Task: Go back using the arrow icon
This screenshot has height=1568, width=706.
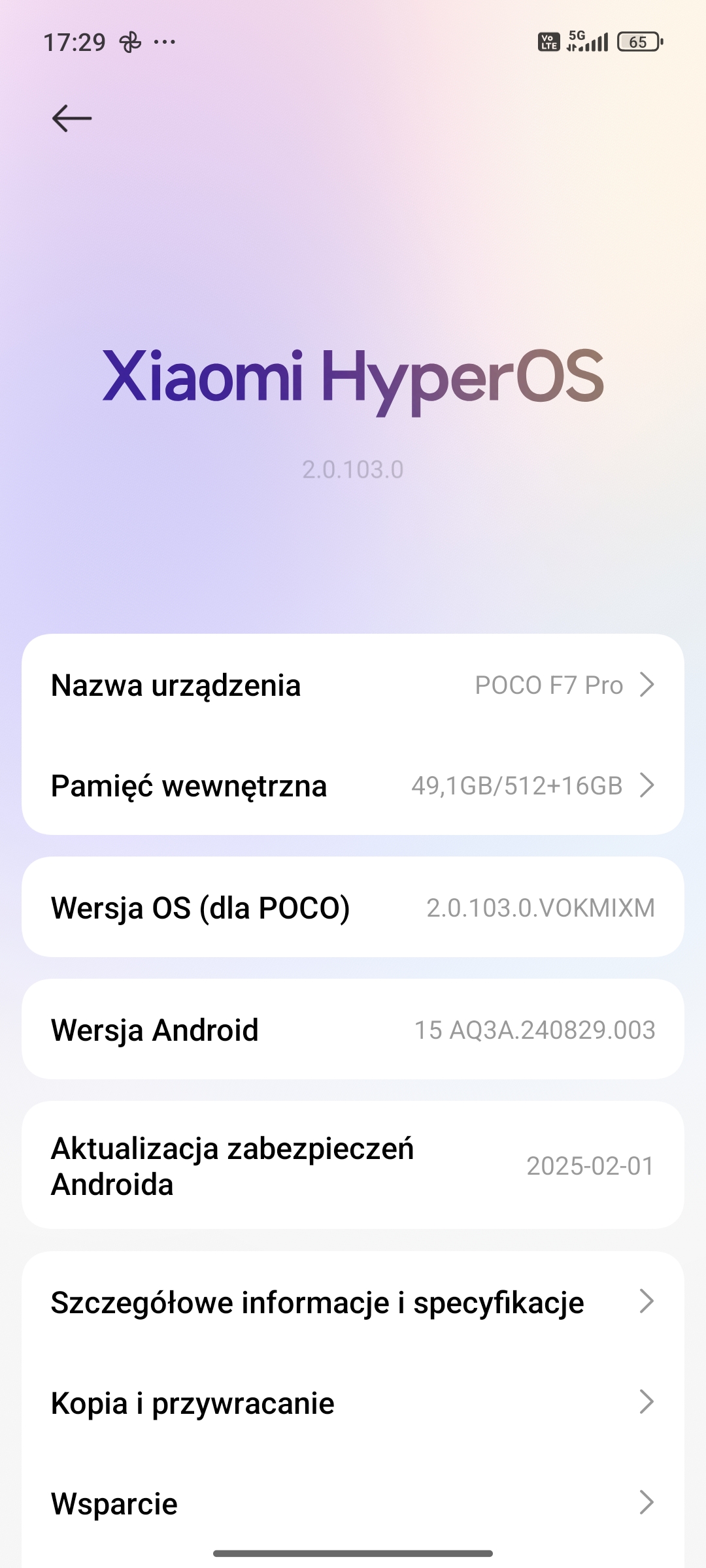Action: (72, 118)
